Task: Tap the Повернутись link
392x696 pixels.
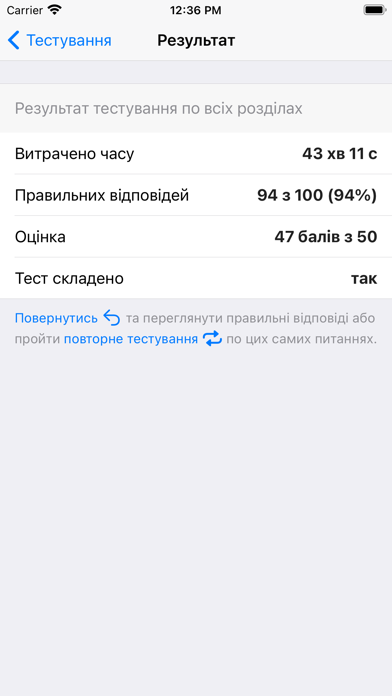Action: 56,318
